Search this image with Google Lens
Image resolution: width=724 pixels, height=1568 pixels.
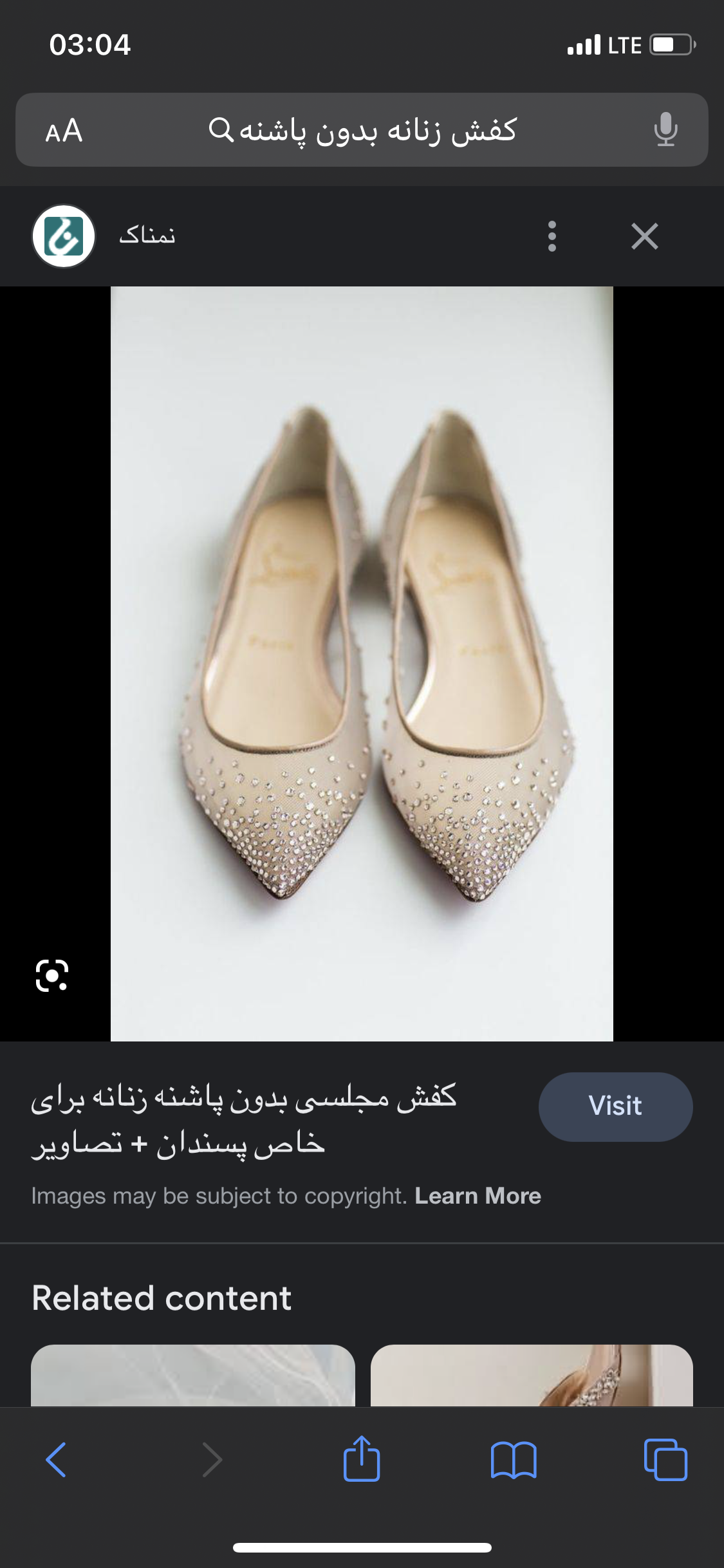tap(52, 975)
